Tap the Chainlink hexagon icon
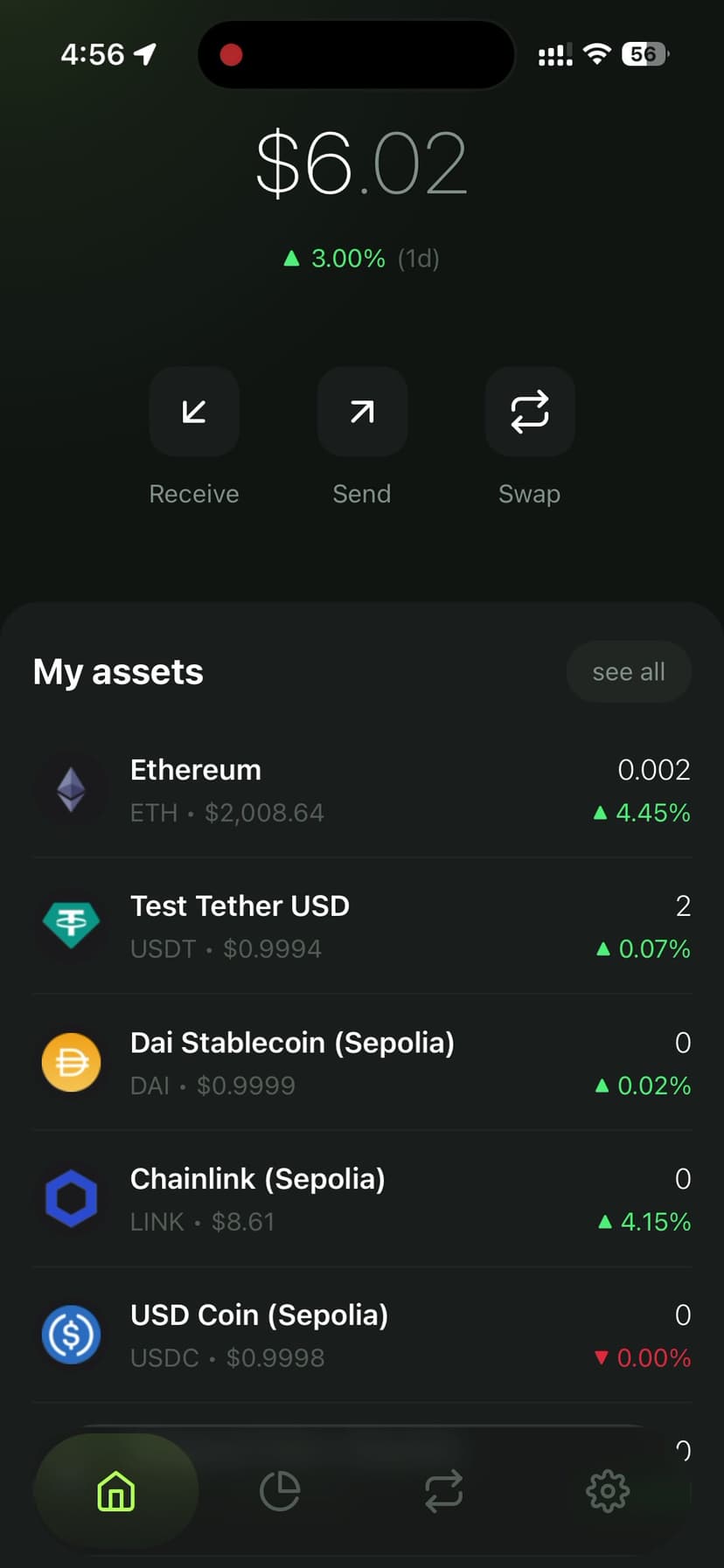Image resolution: width=724 pixels, height=1568 pixels. tap(71, 1197)
